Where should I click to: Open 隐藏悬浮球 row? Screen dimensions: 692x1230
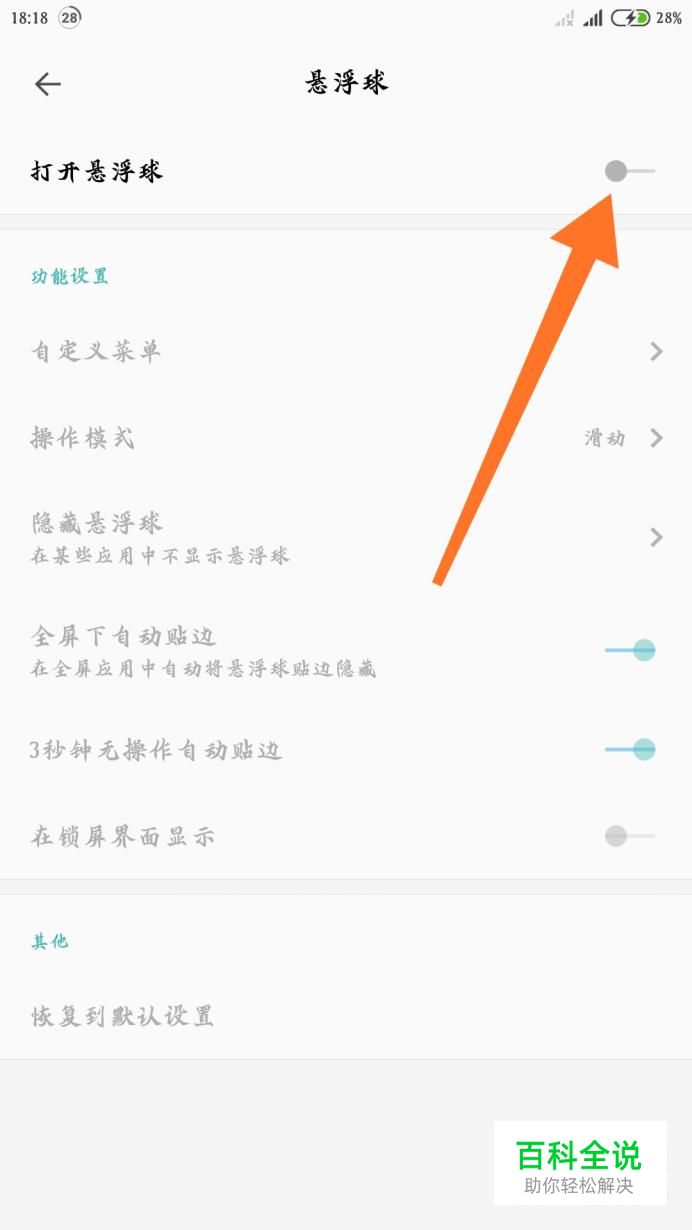coord(346,537)
